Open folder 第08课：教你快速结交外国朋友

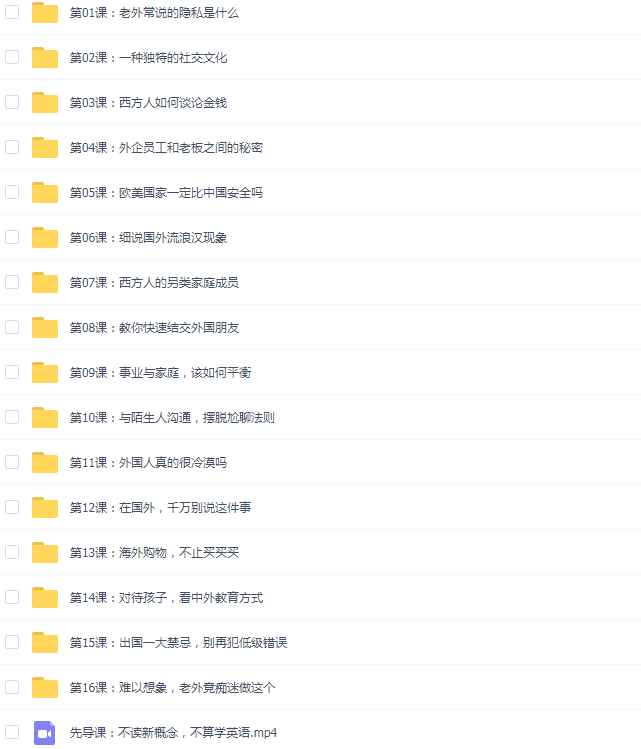click(154, 328)
